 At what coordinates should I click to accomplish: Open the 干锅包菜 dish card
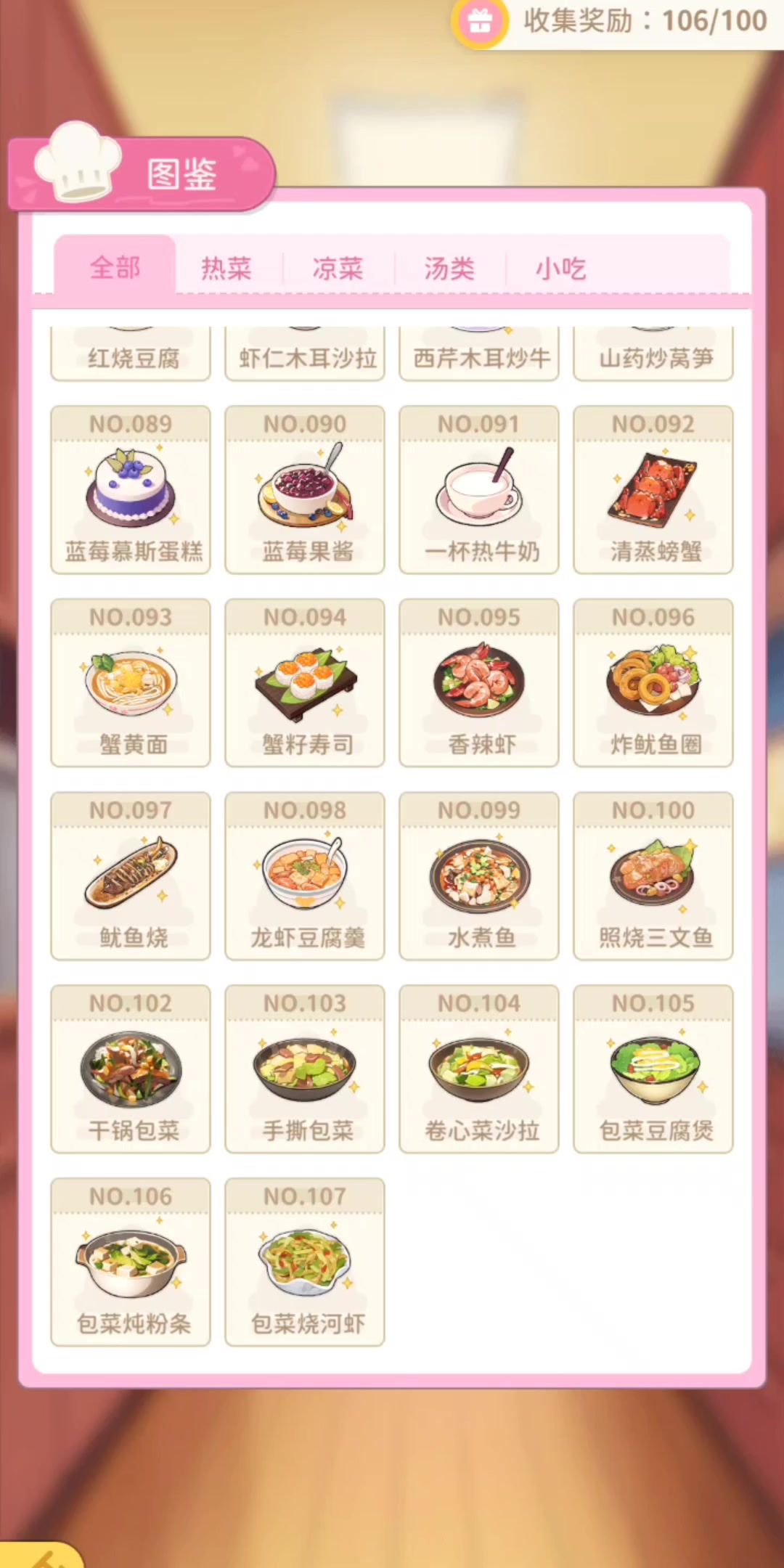131,1069
